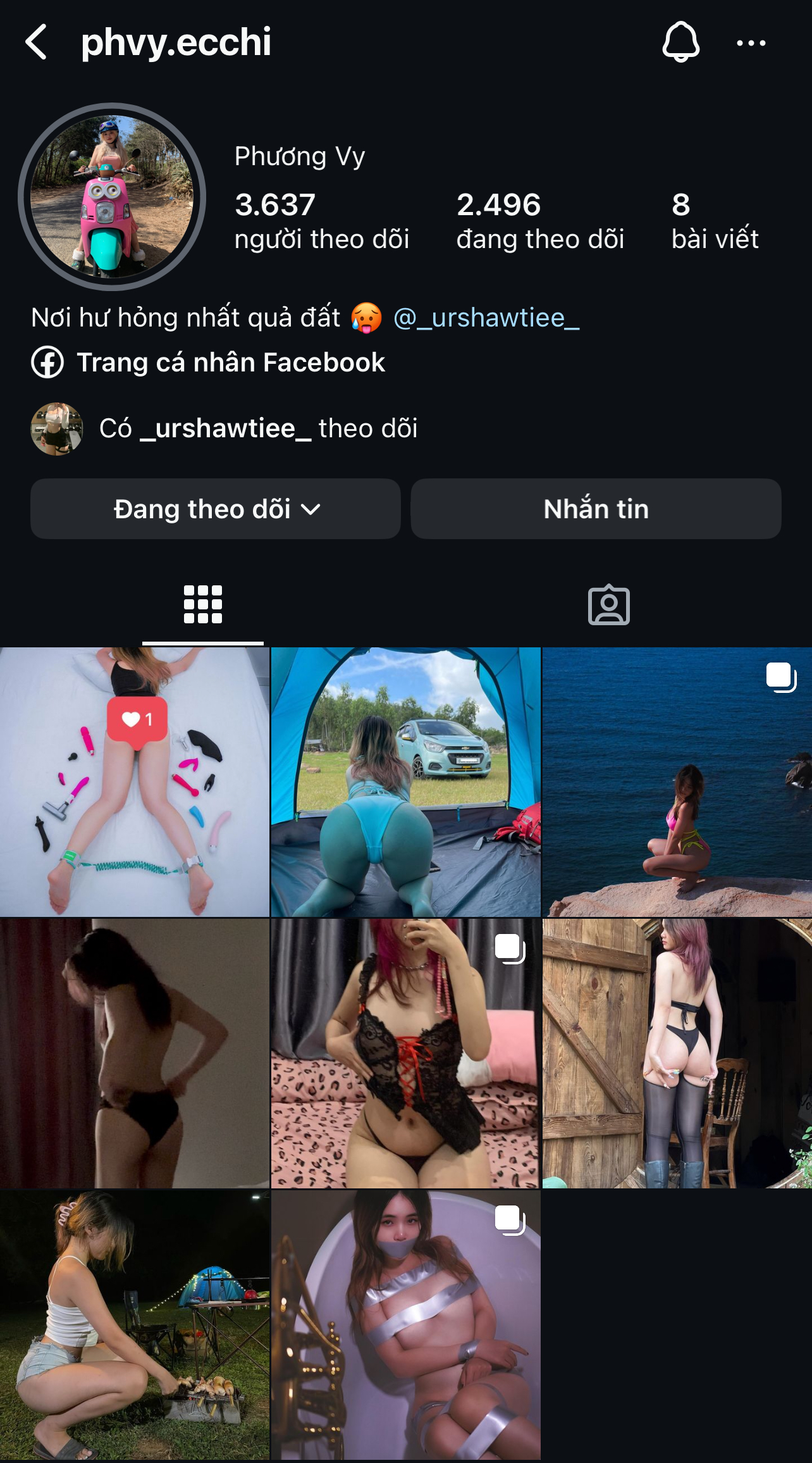Screen dimensions: 812x1463
Task: Tap the Nhắn tin message button
Action: 596,509
